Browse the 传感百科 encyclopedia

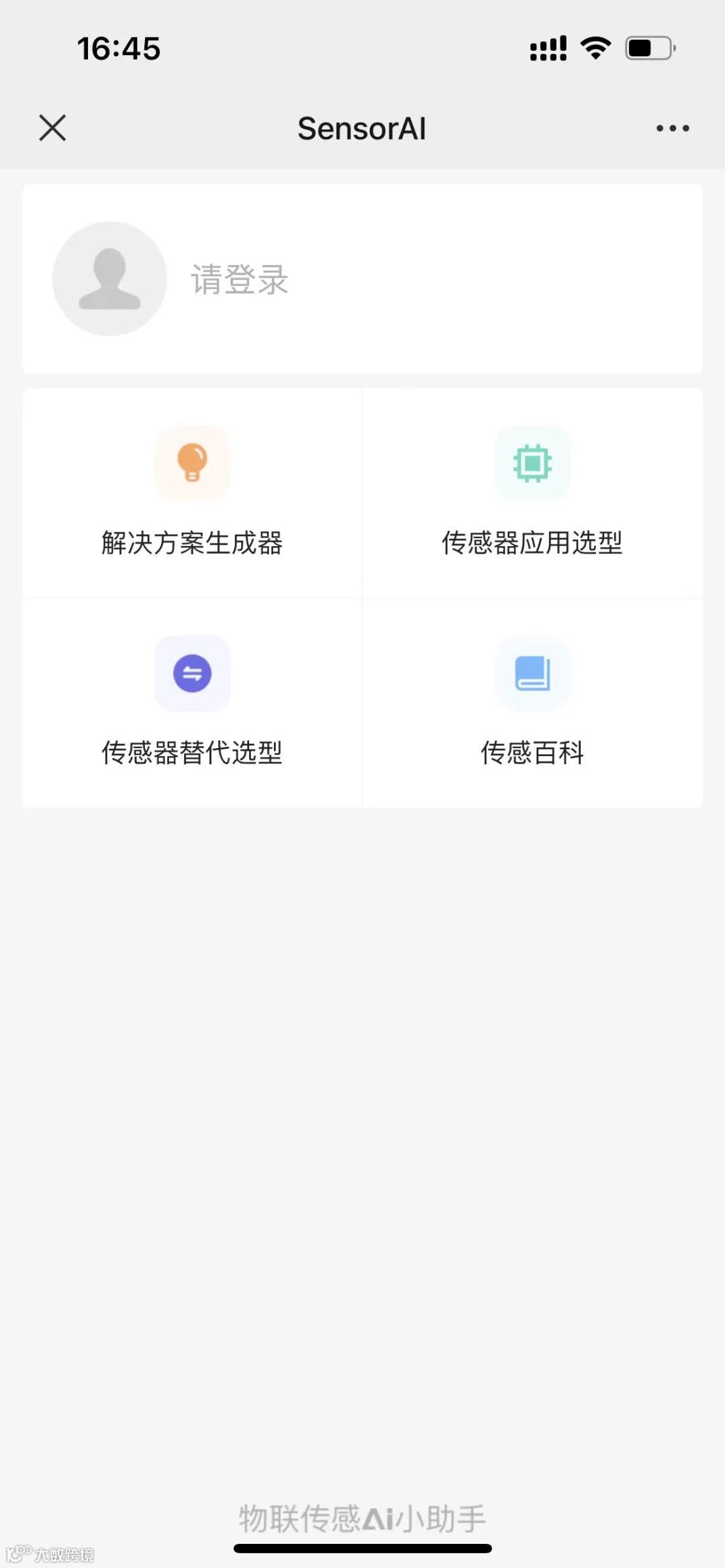532,702
